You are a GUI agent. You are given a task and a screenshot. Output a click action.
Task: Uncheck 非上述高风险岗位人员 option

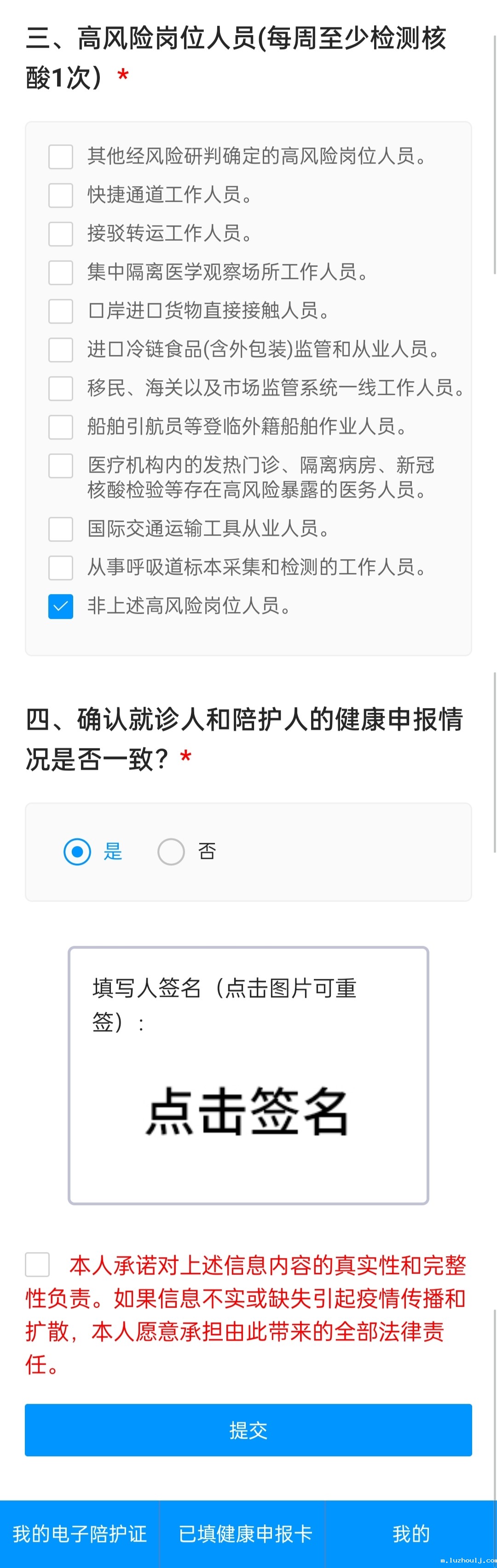pos(61,606)
